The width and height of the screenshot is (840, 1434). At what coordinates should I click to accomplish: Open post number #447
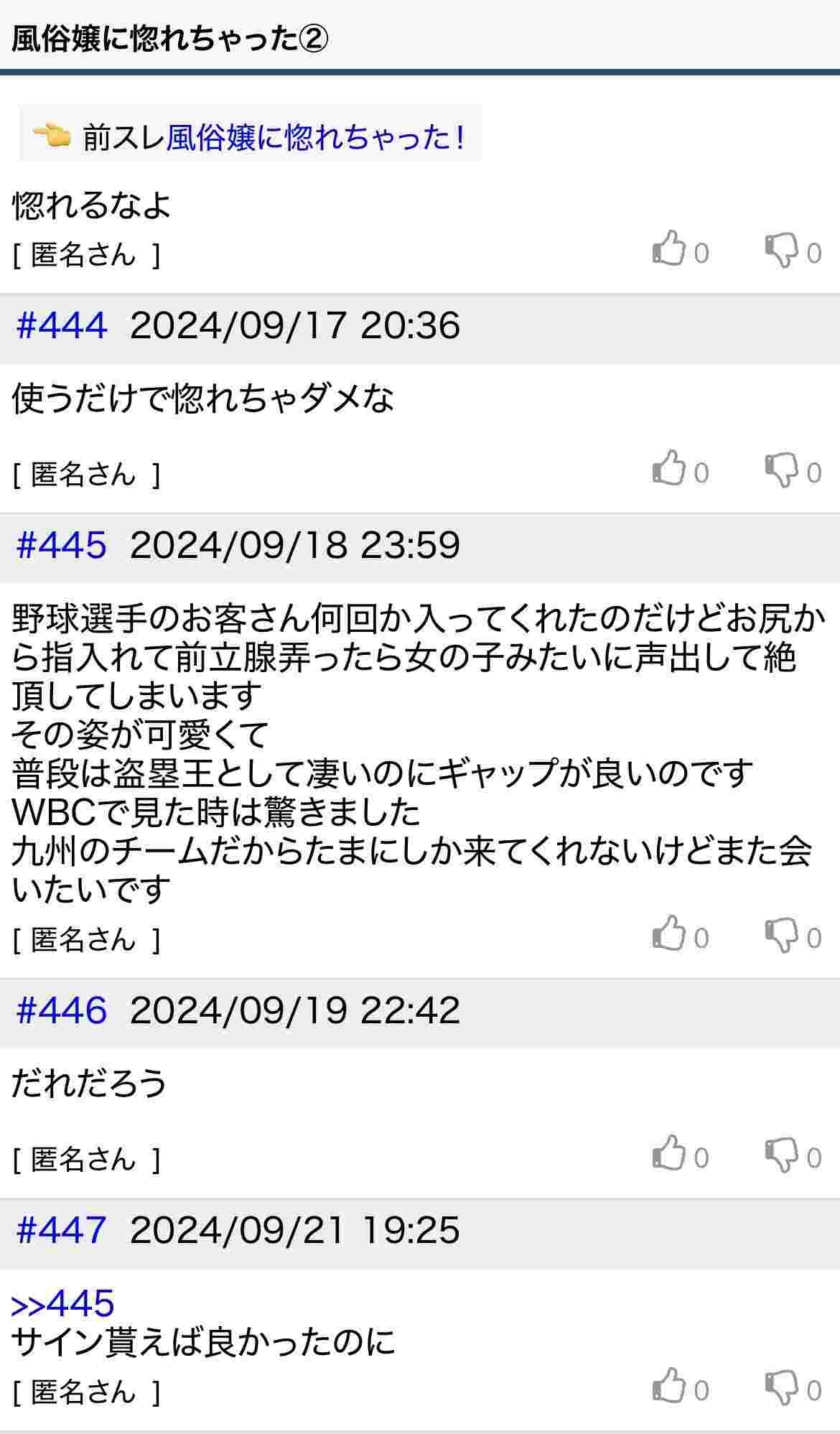click(x=62, y=1231)
